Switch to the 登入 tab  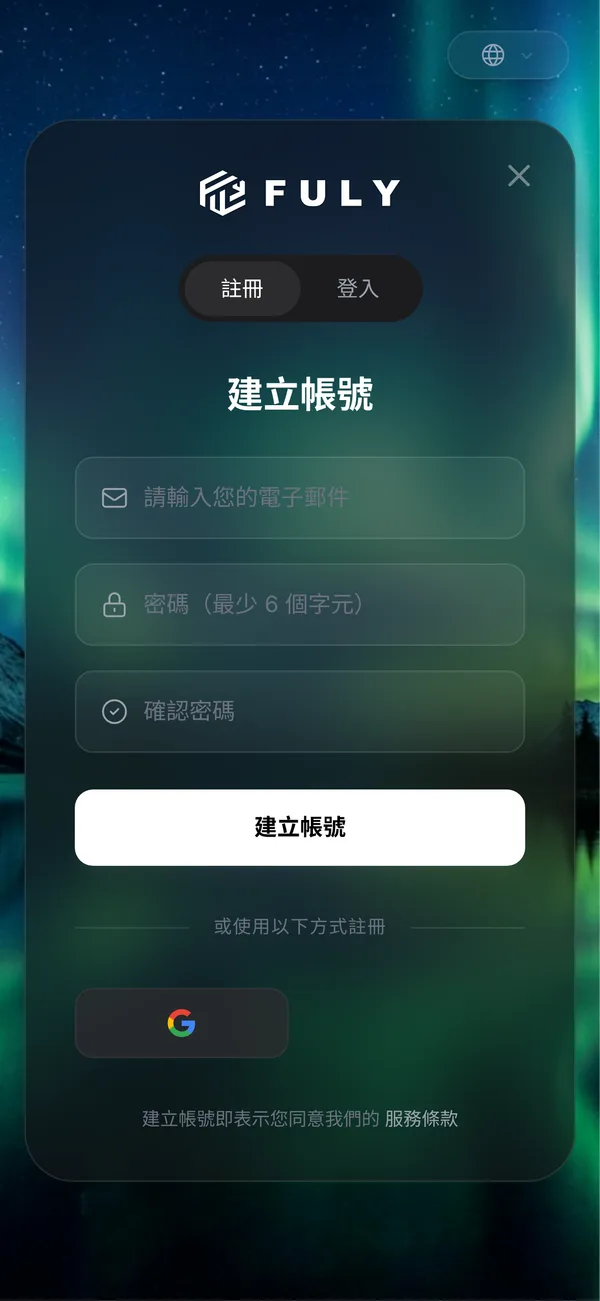coord(358,289)
